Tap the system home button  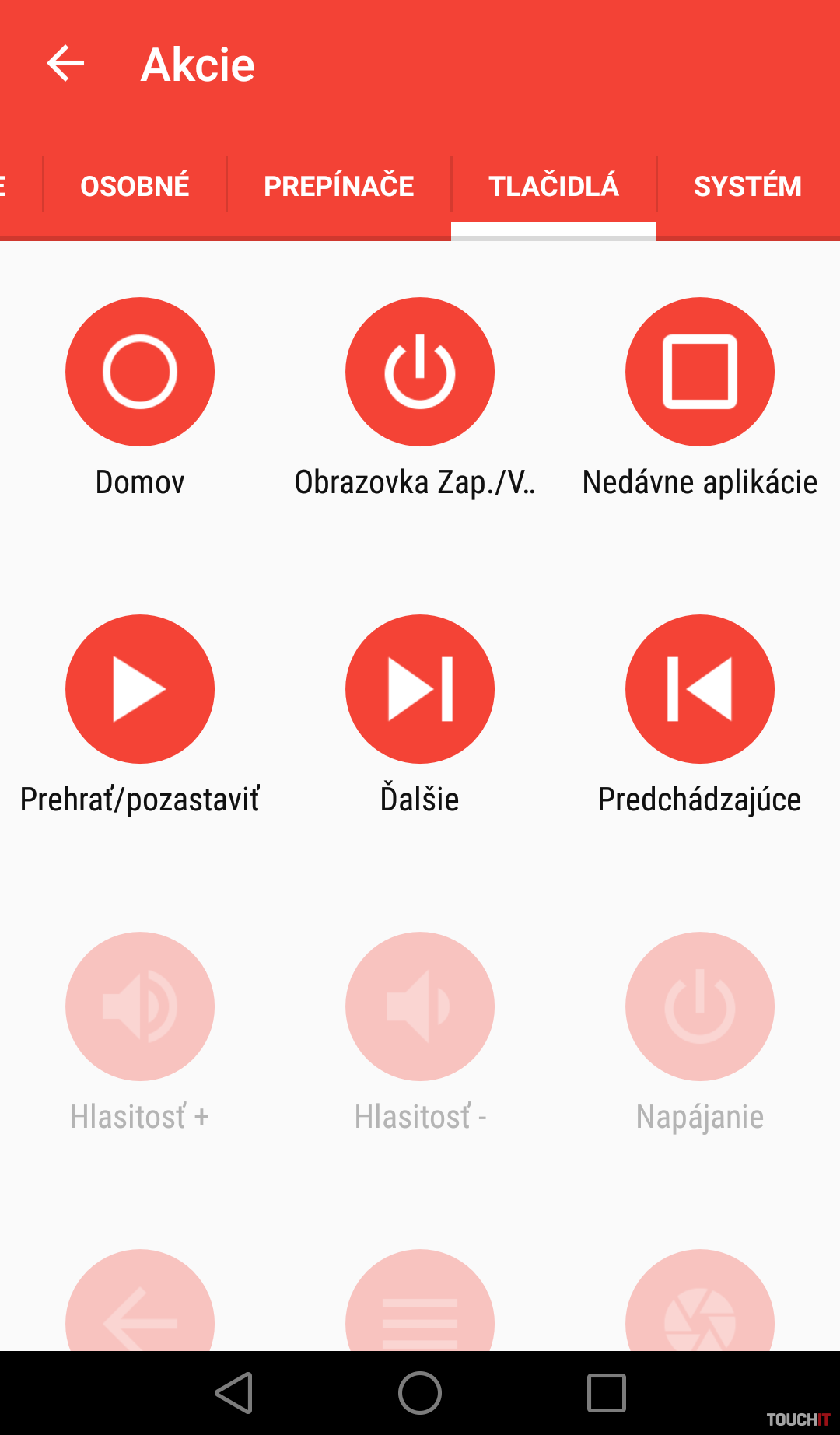pos(420,1392)
